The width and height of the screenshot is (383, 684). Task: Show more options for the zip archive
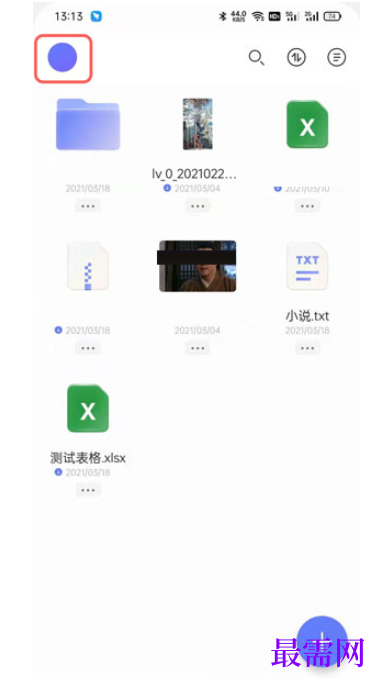[88, 348]
